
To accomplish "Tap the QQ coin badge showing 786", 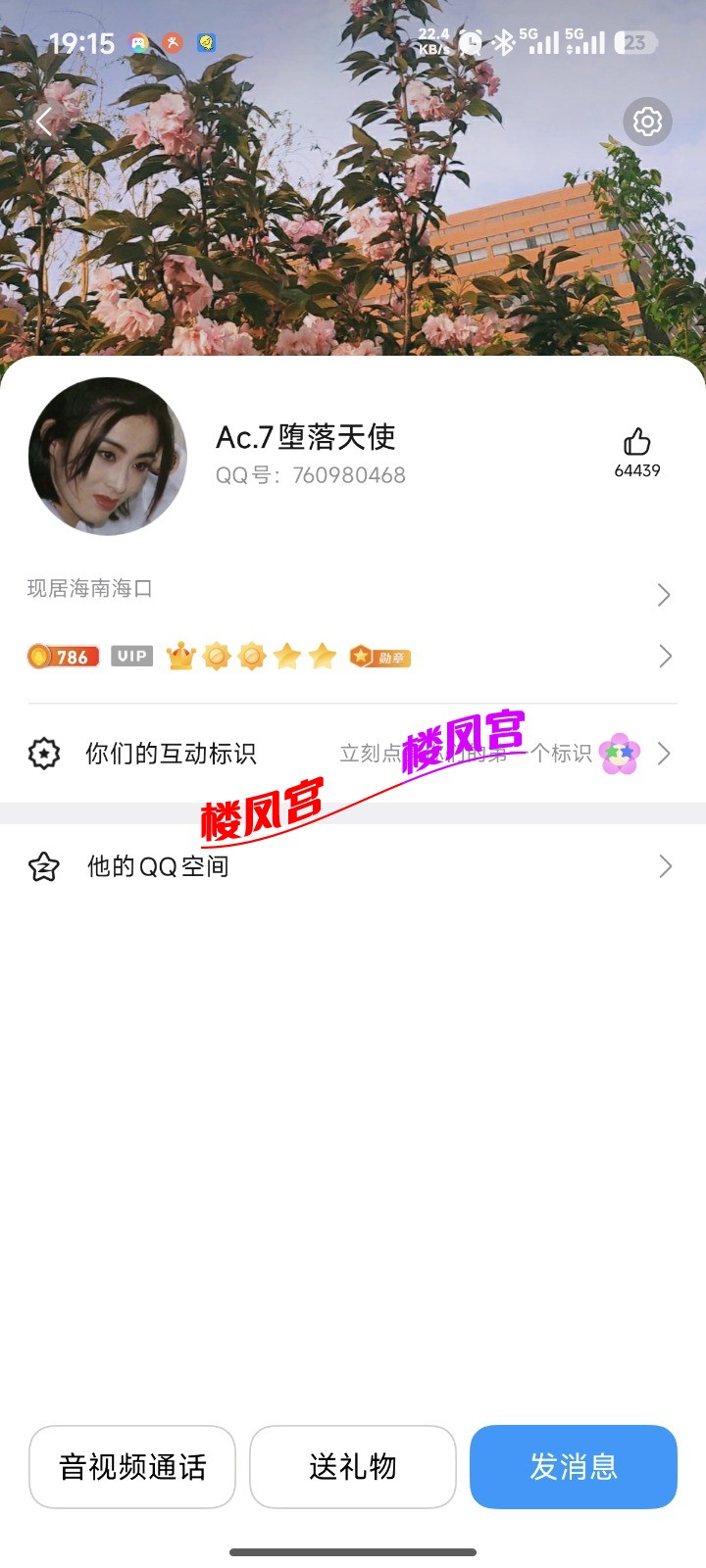I will point(63,656).
